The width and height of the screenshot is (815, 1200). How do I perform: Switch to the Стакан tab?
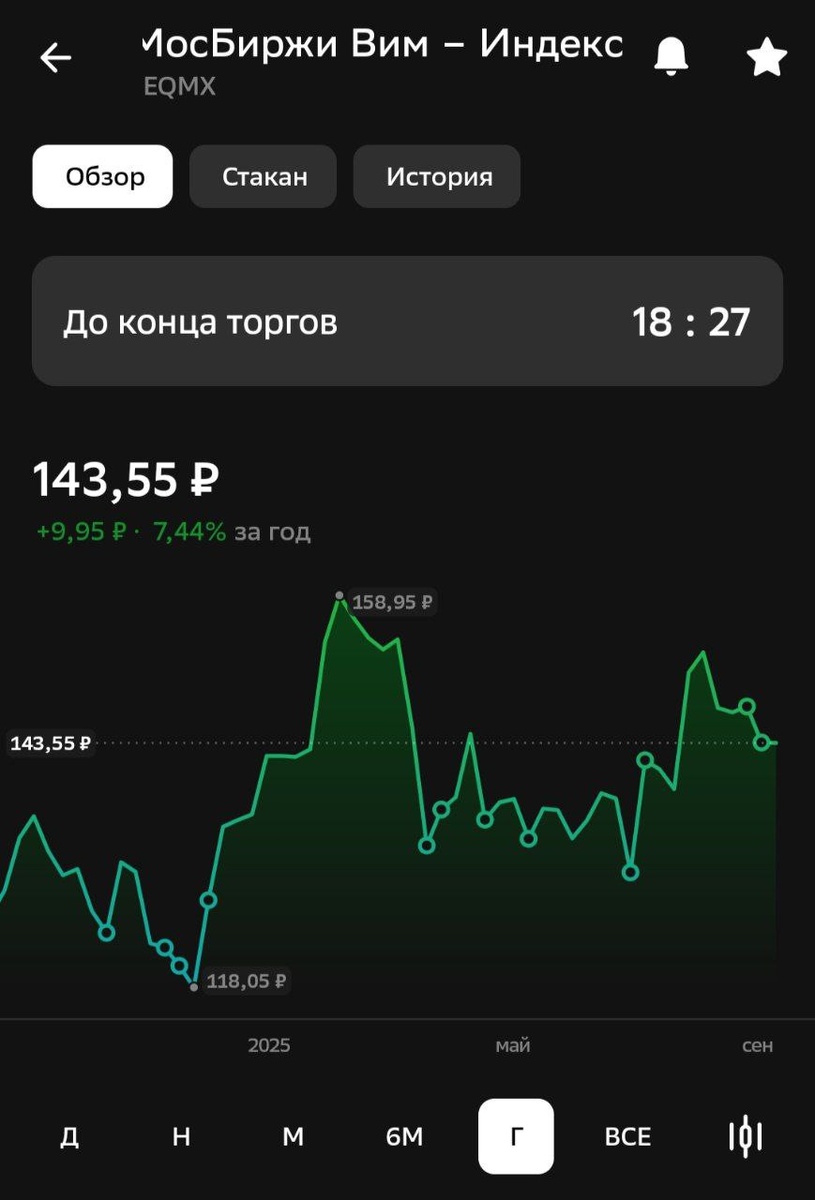coord(263,176)
